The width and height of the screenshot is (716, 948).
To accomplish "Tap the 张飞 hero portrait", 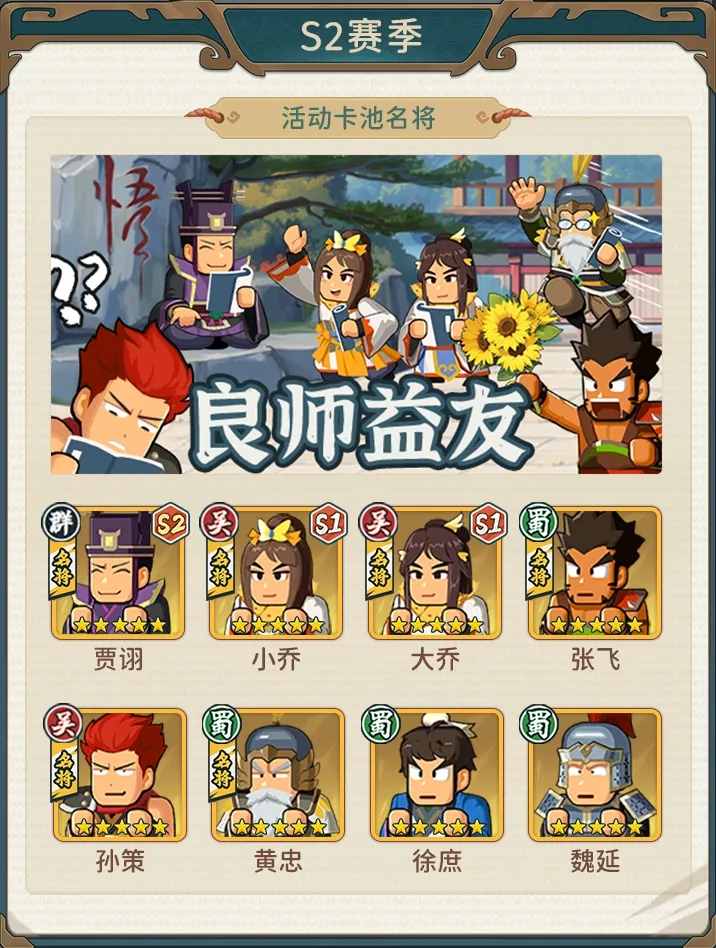I will [594, 573].
